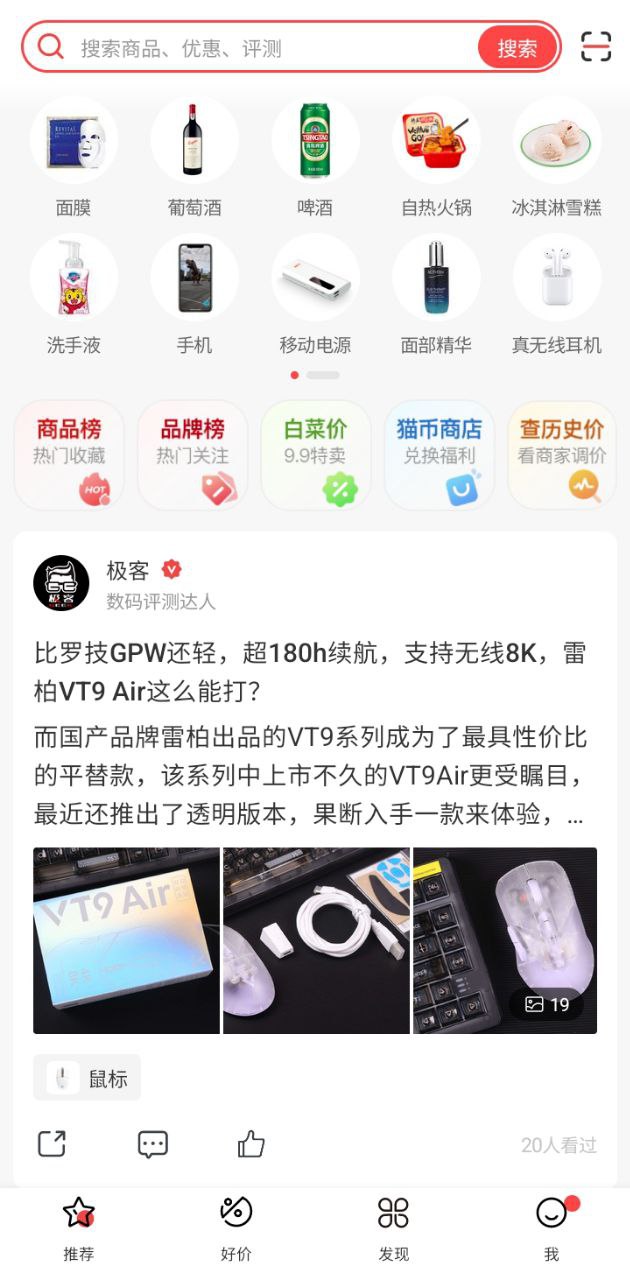The height and width of the screenshot is (1280, 630).
Task: Browse the 葡萄酒 category
Action: pyautogui.click(x=195, y=158)
